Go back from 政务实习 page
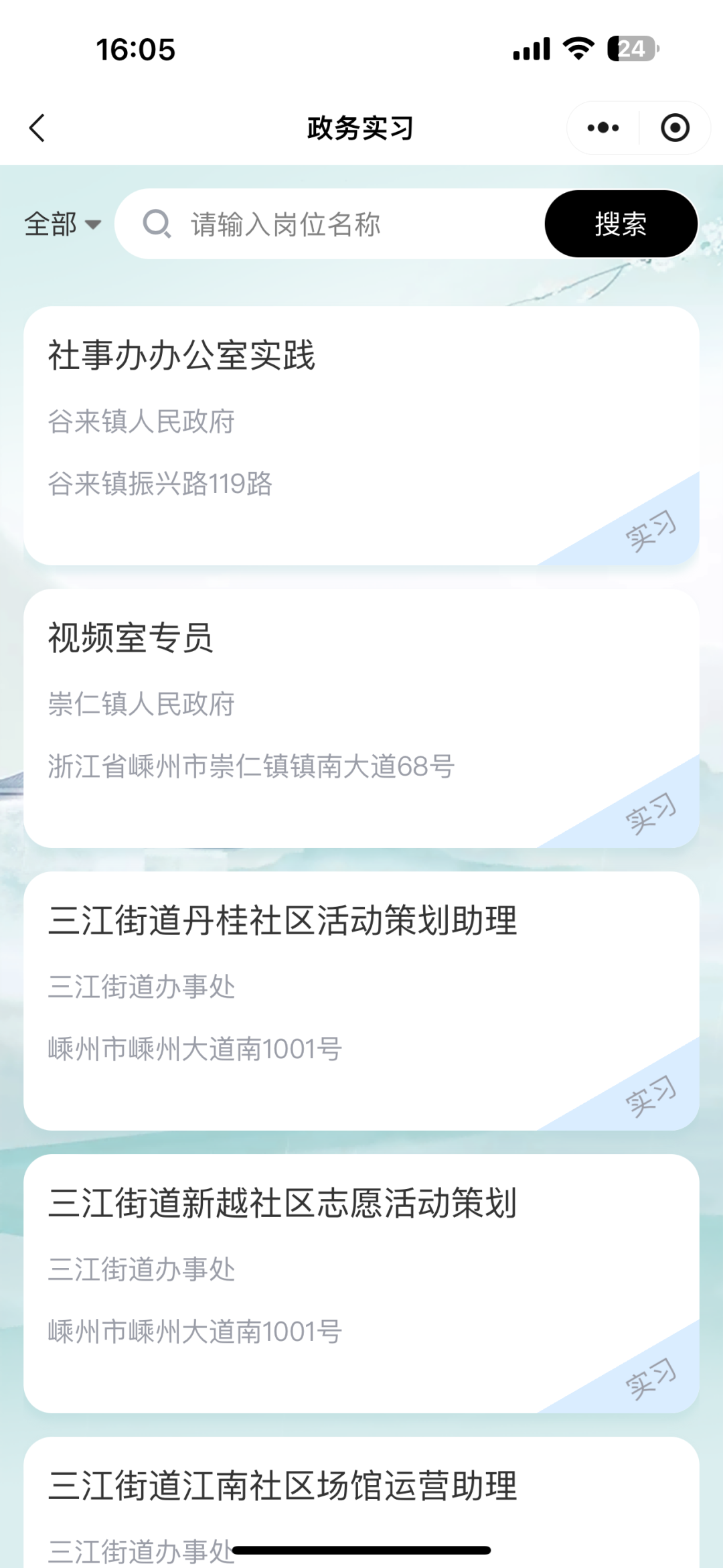The width and height of the screenshot is (723, 1568). coord(37,128)
